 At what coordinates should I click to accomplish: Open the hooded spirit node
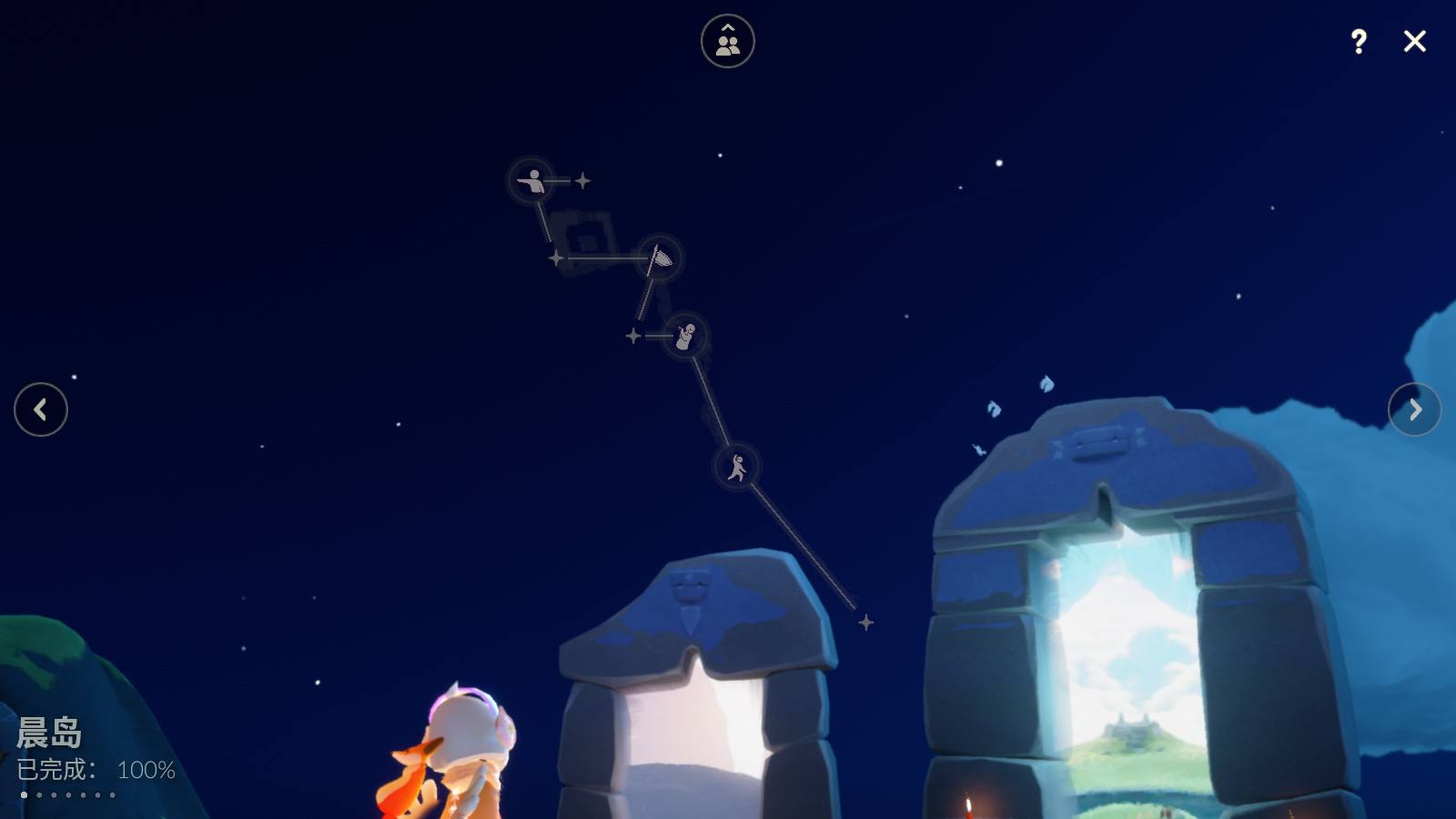pos(685,336)
